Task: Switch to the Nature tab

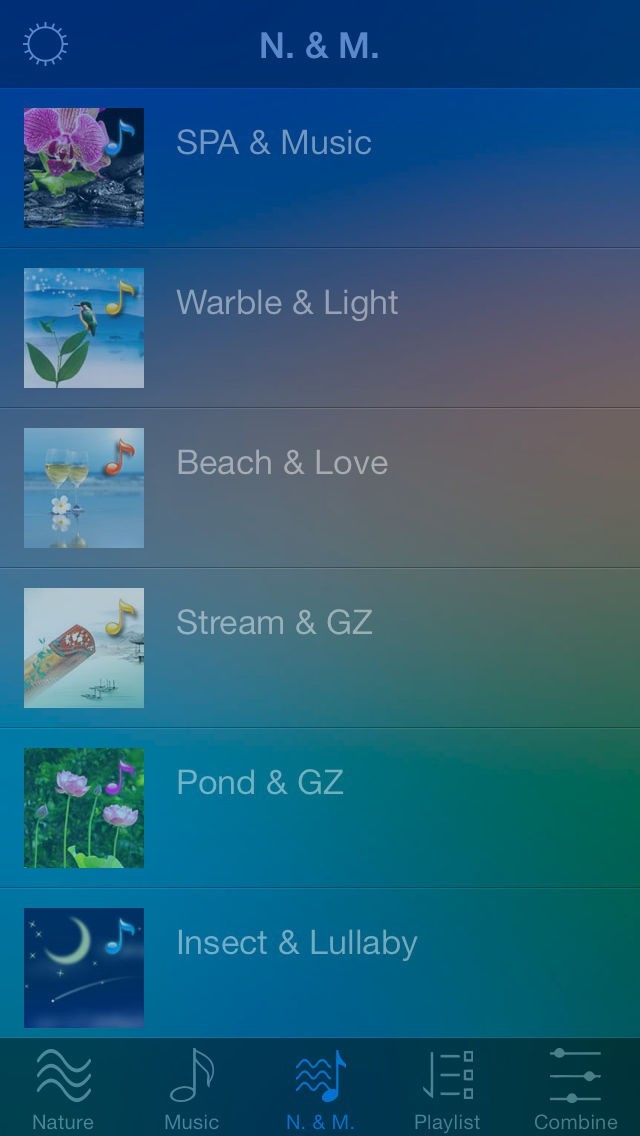Action: point(63,1088)
